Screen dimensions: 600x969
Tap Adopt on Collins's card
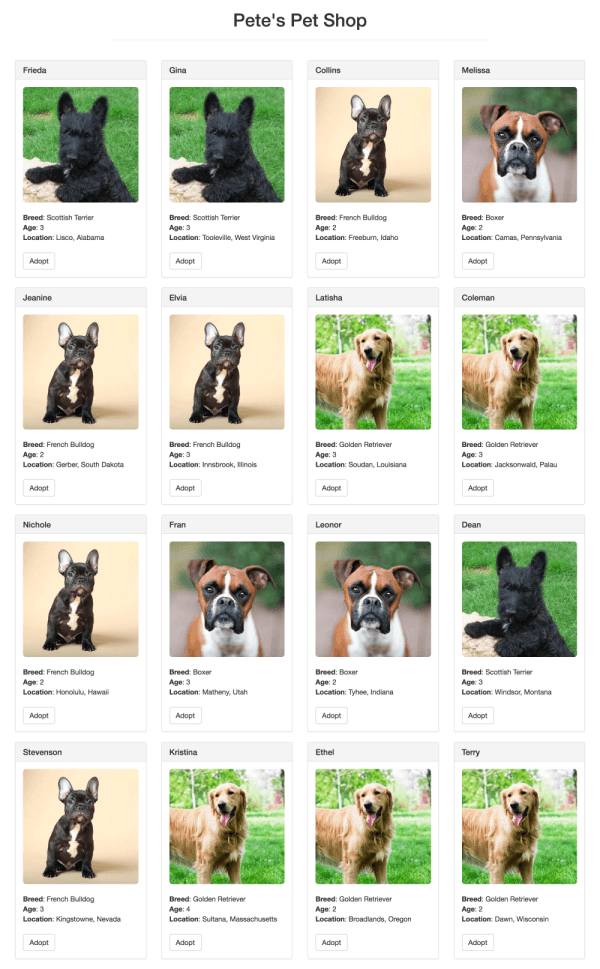coord(331,261)
